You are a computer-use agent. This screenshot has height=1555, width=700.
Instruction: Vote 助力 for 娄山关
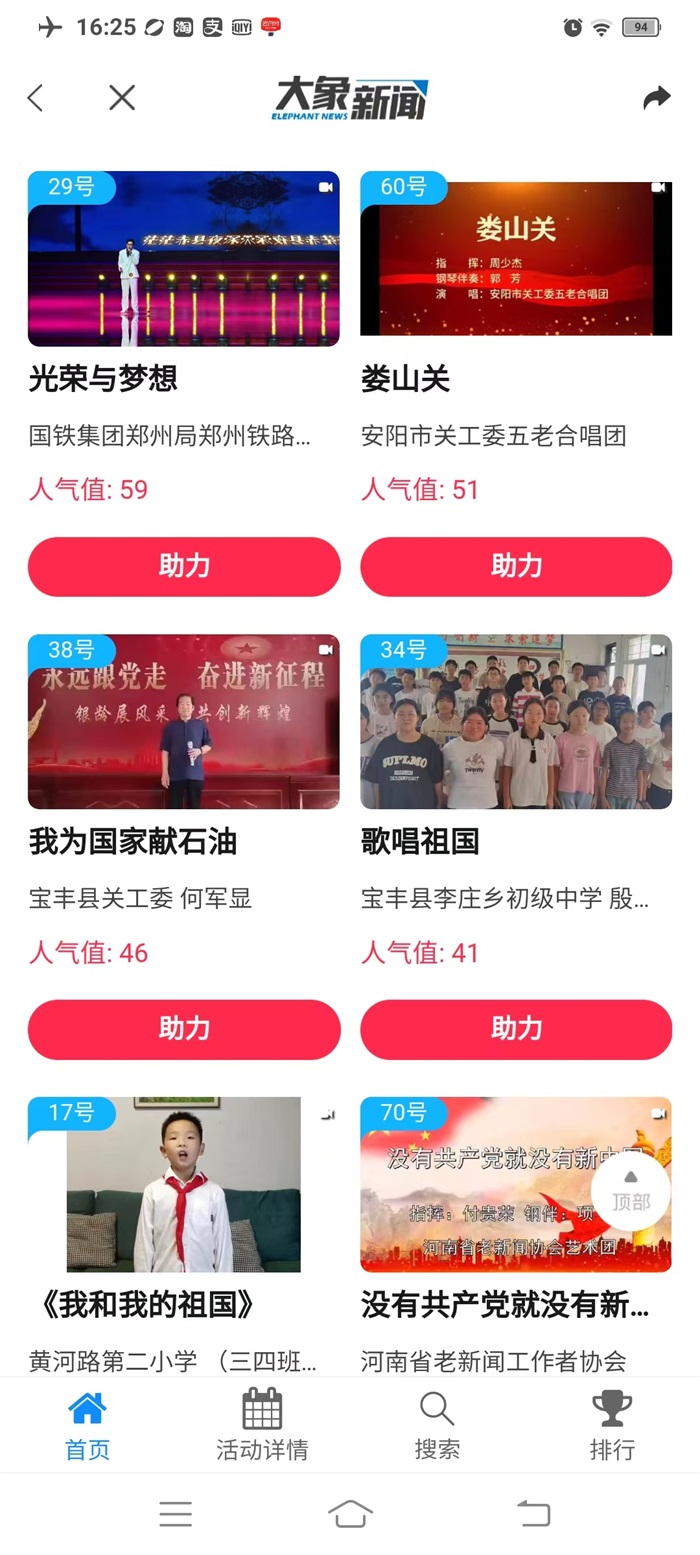(516, 566)
